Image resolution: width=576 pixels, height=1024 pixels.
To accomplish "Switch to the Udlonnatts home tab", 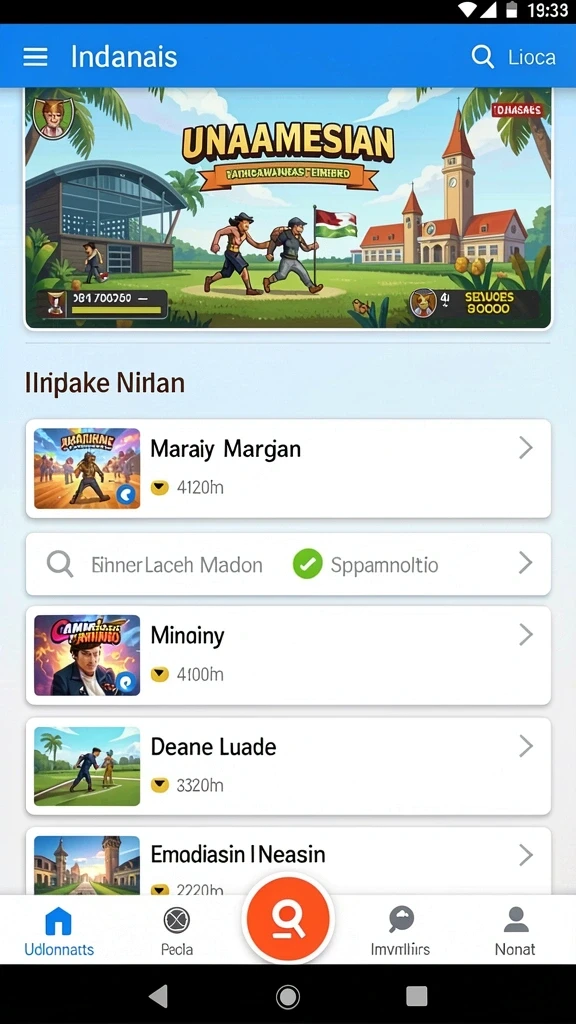I will click(x=59, y=932).
